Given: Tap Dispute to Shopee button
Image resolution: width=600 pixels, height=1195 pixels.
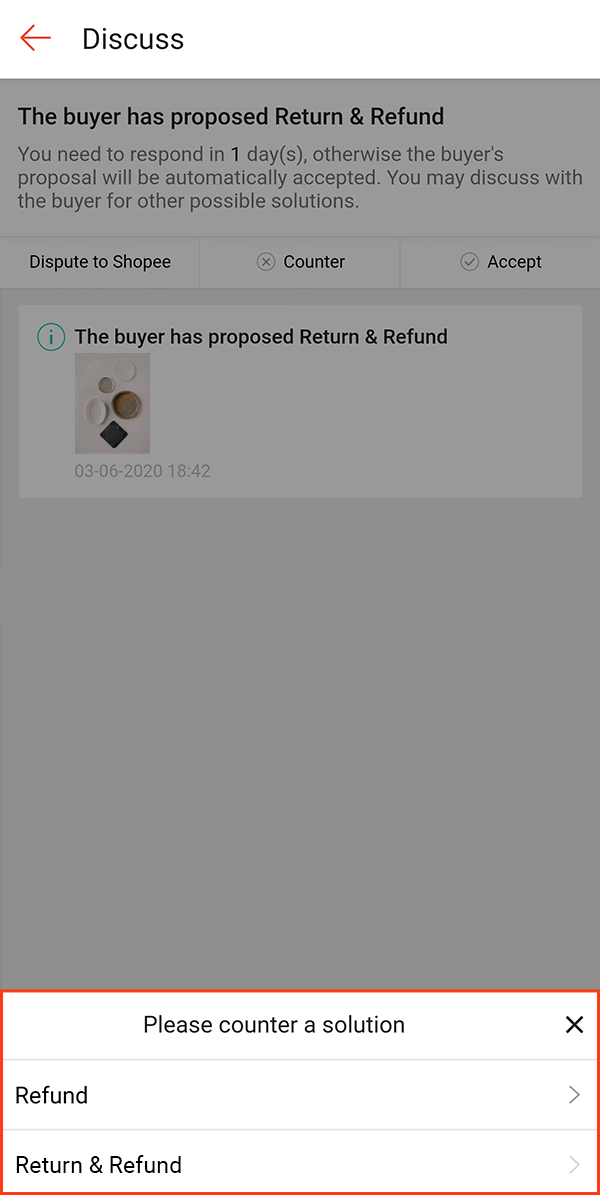Looking at the screenshot, I should click(100, 262).
